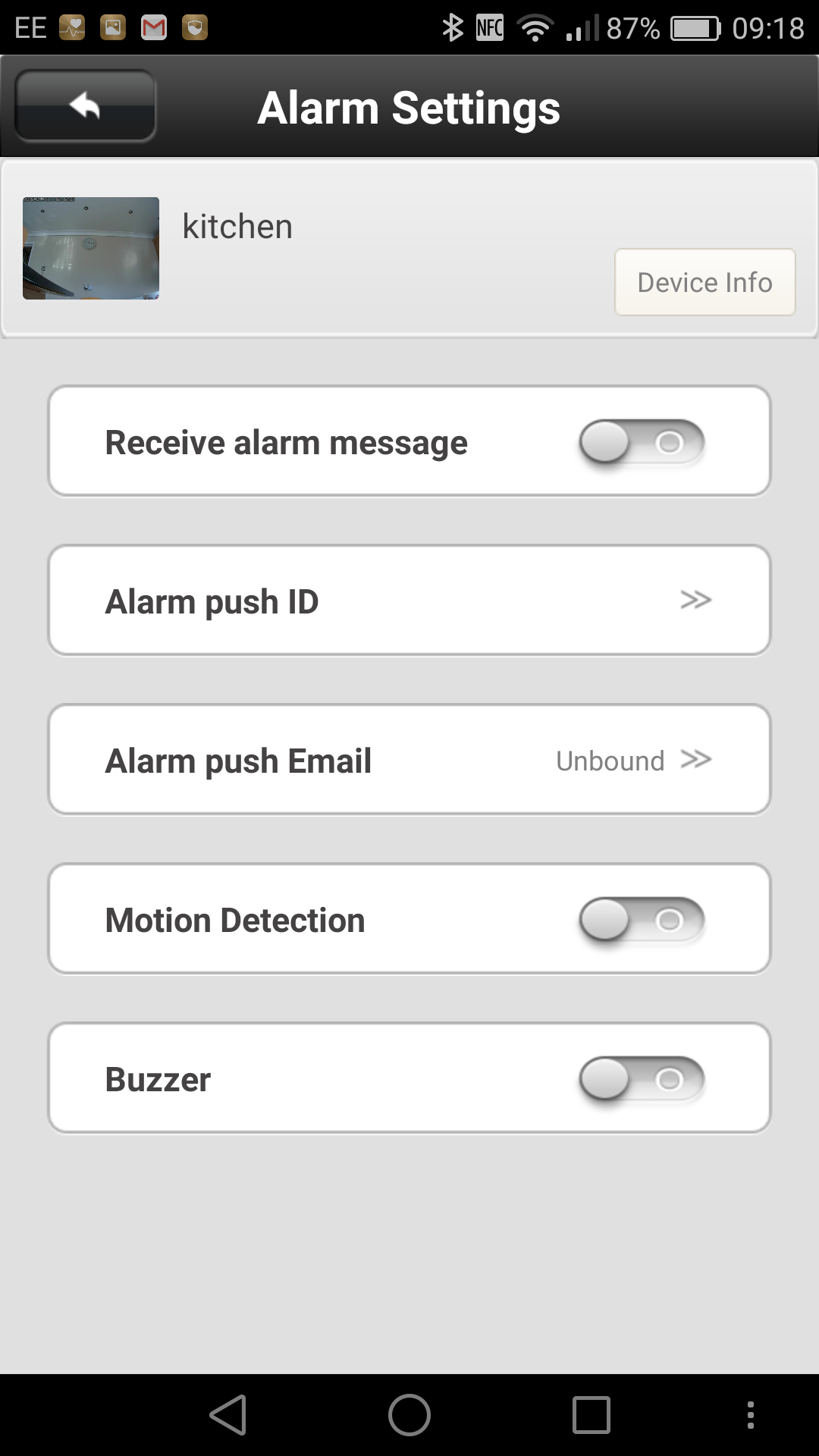Open Alarm push Email settings
The image size is (819, 1456).
[x=409, y=759]
